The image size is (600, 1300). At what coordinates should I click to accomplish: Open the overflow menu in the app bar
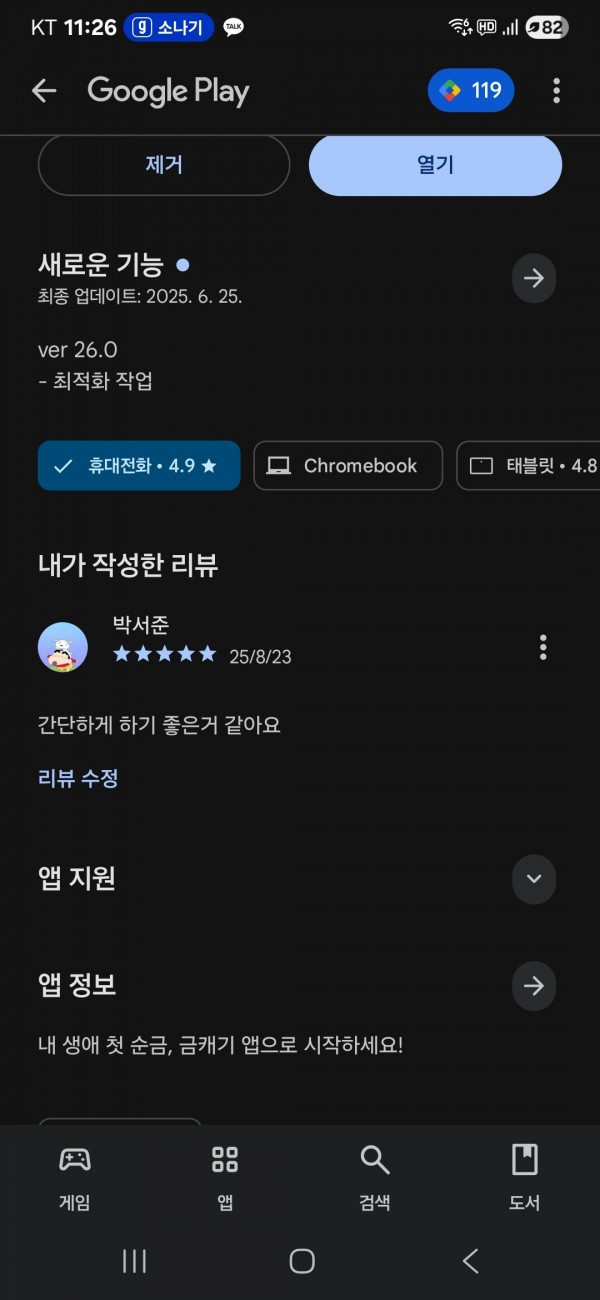point(556,91)
